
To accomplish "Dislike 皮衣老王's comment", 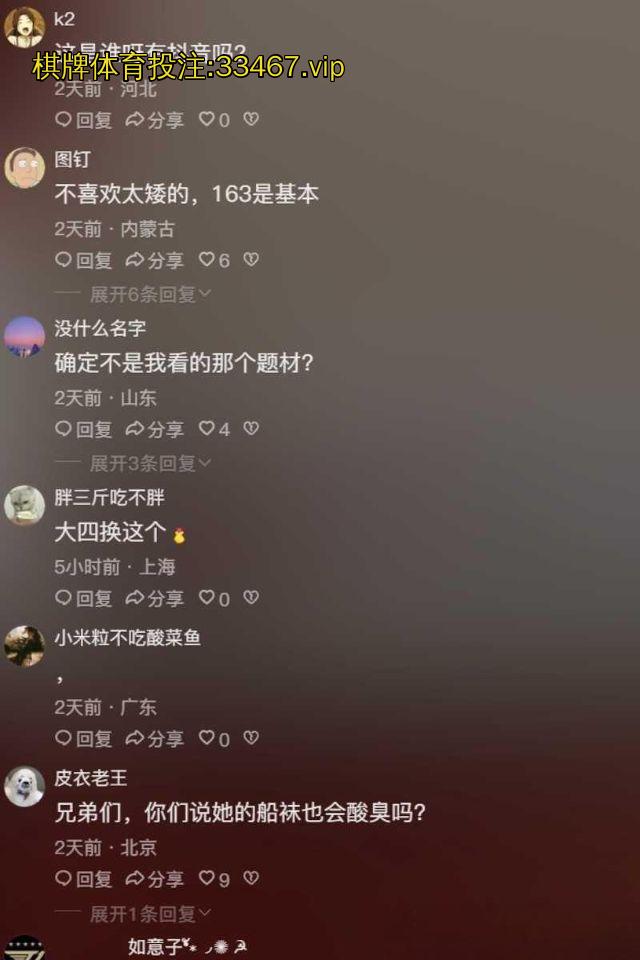I will click(251, 879).
